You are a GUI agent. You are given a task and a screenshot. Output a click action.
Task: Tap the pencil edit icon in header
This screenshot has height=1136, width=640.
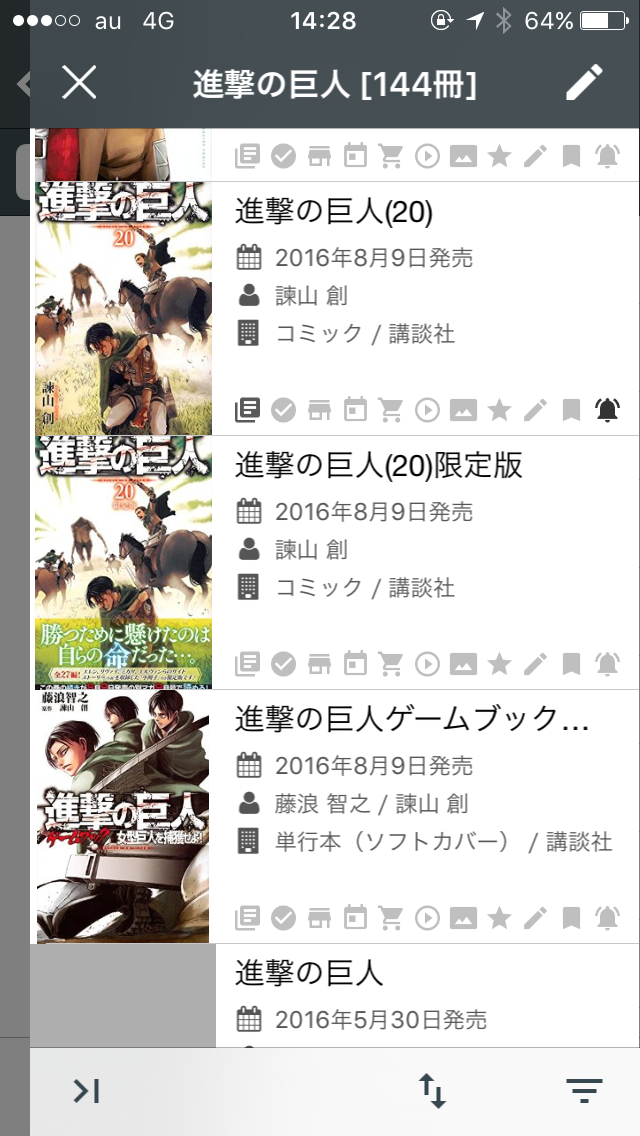pos(585,83)
